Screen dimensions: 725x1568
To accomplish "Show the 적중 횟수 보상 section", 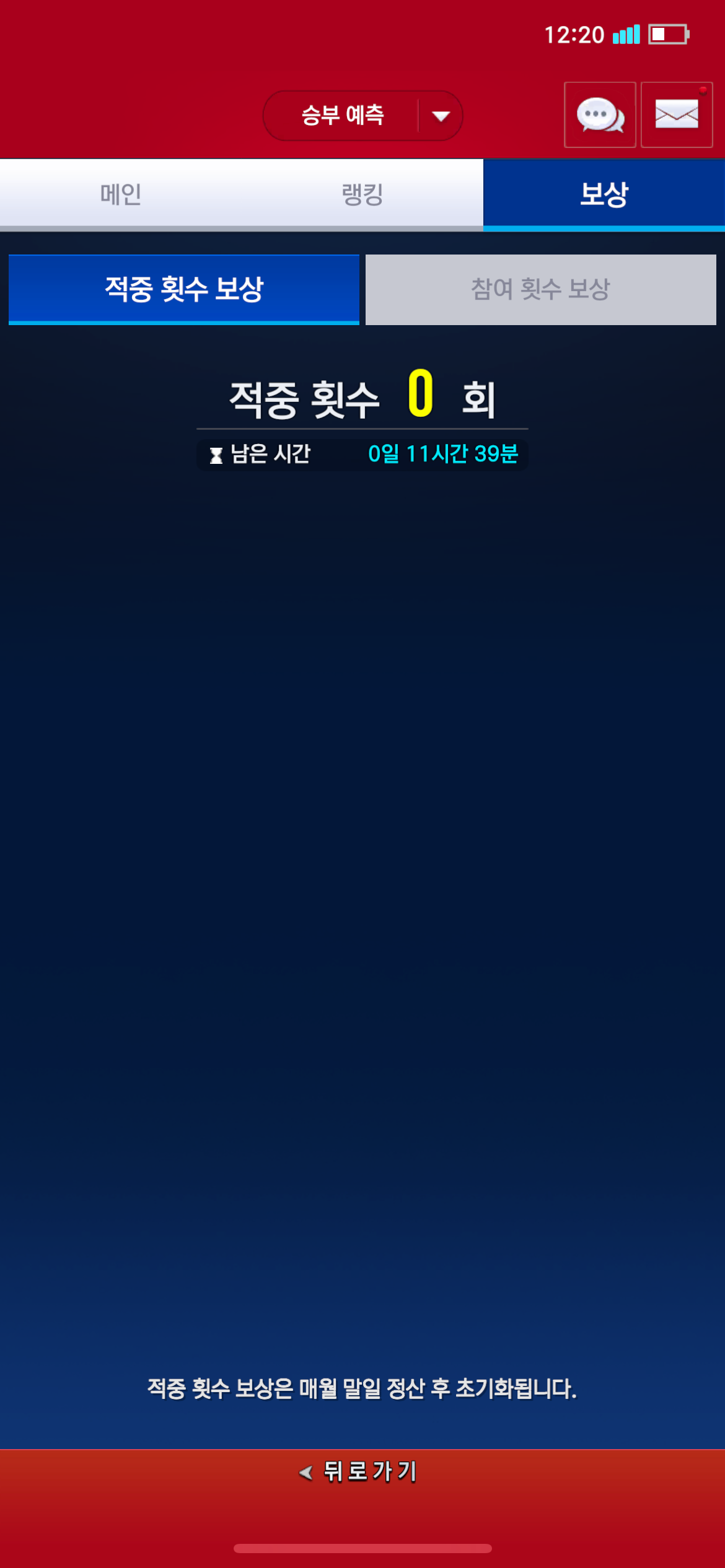I will point(184,289).
